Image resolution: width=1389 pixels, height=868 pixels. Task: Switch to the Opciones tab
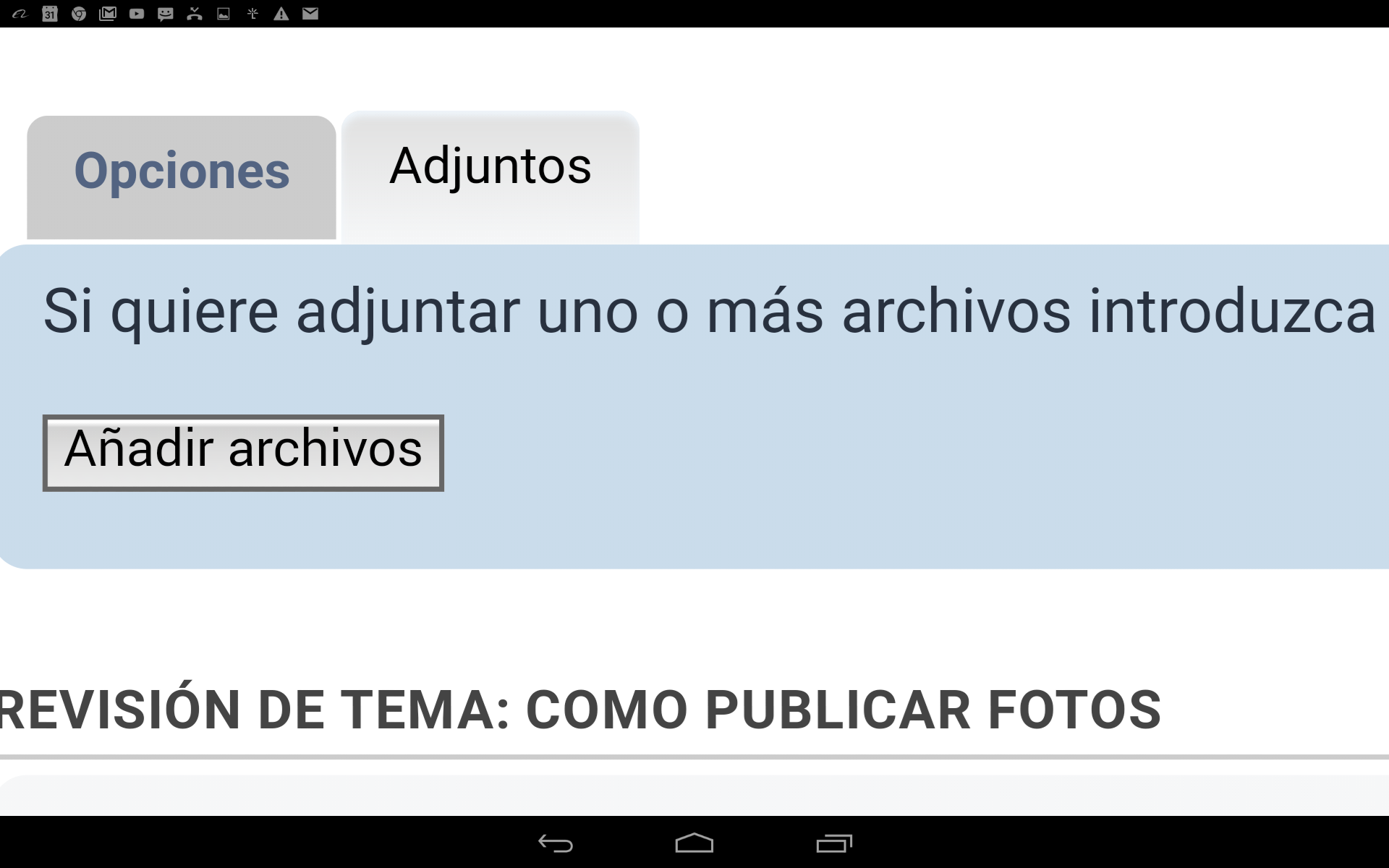pos(182,174)
